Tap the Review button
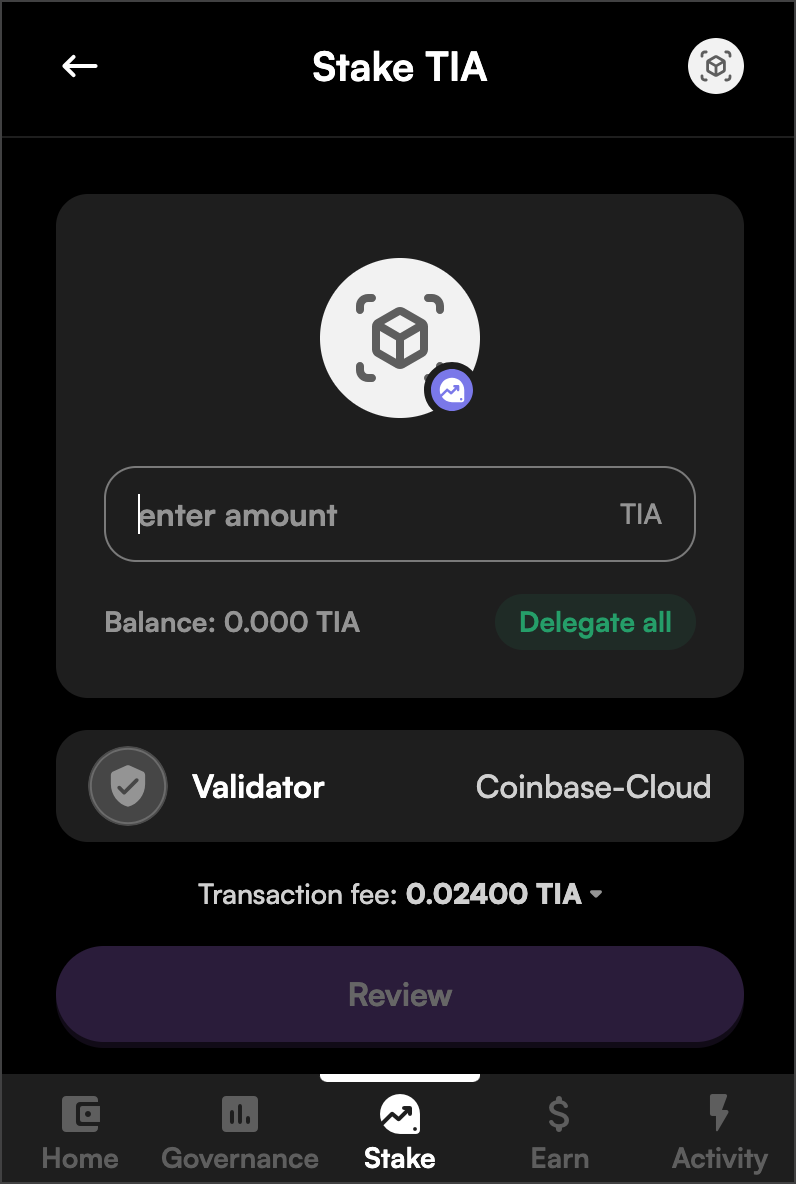The image size is (796, 1184). point(400,994)
